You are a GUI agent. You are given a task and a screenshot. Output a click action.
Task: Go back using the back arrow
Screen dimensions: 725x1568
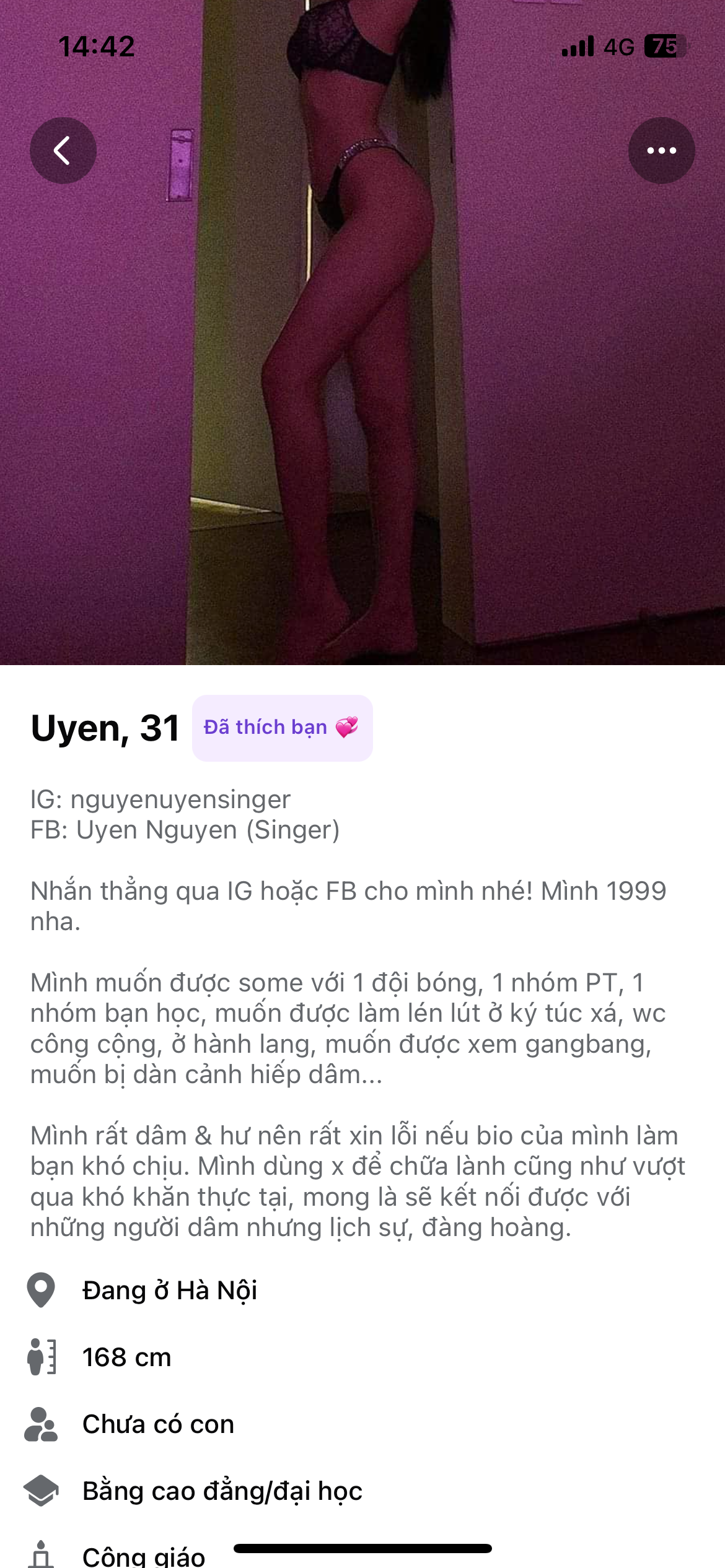pos(63,150)
